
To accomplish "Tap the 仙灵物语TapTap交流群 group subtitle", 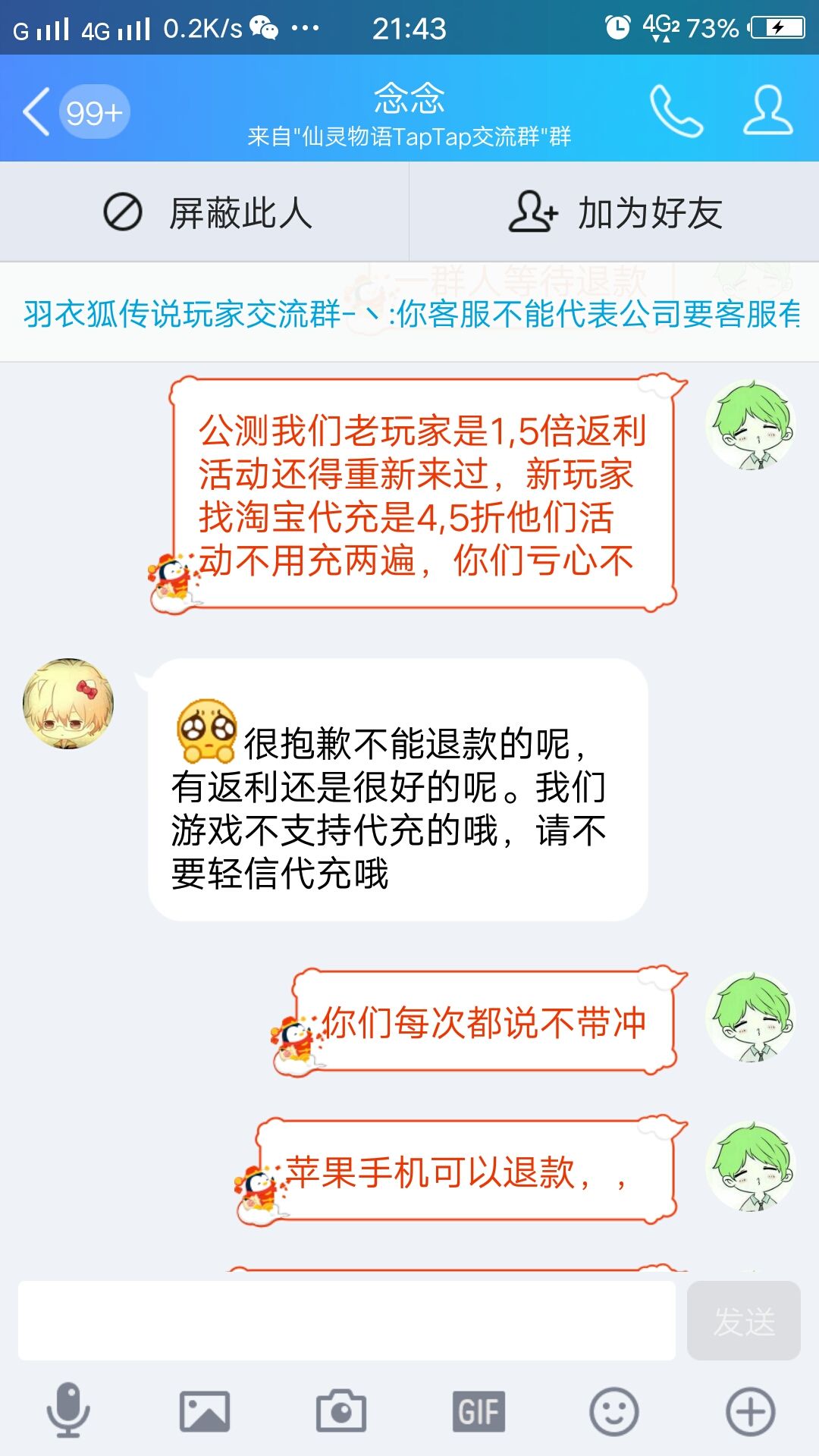I will [409, 135].
